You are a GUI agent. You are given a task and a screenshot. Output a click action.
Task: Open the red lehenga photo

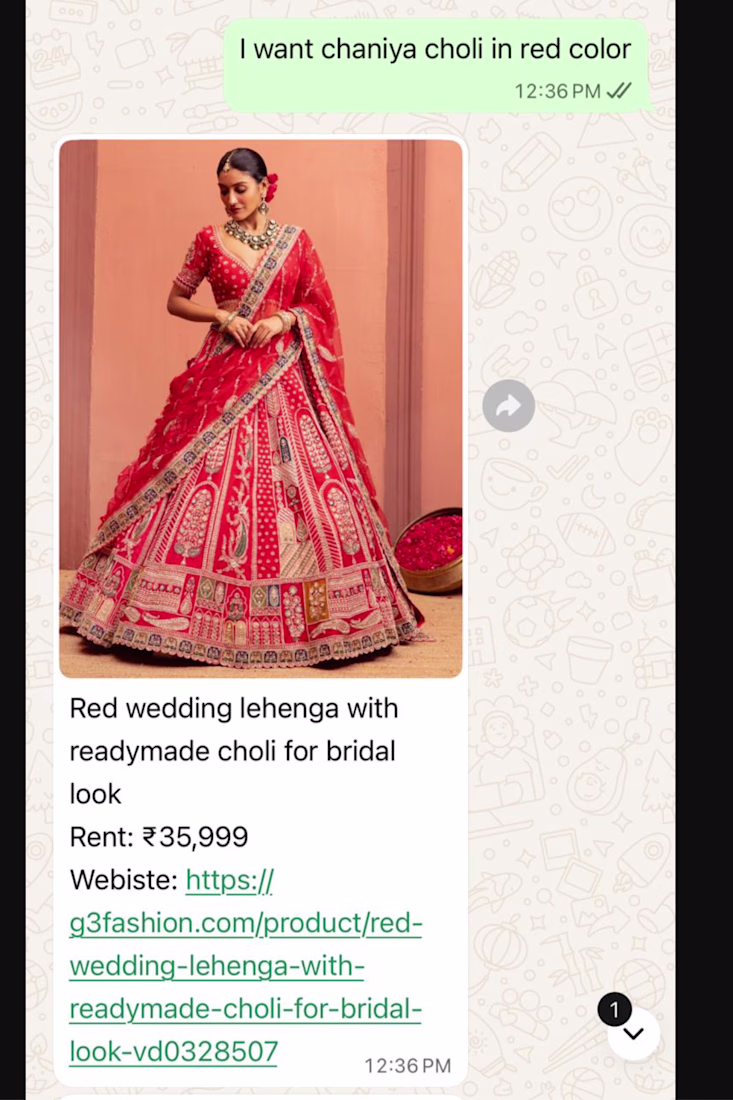(260, 408)
